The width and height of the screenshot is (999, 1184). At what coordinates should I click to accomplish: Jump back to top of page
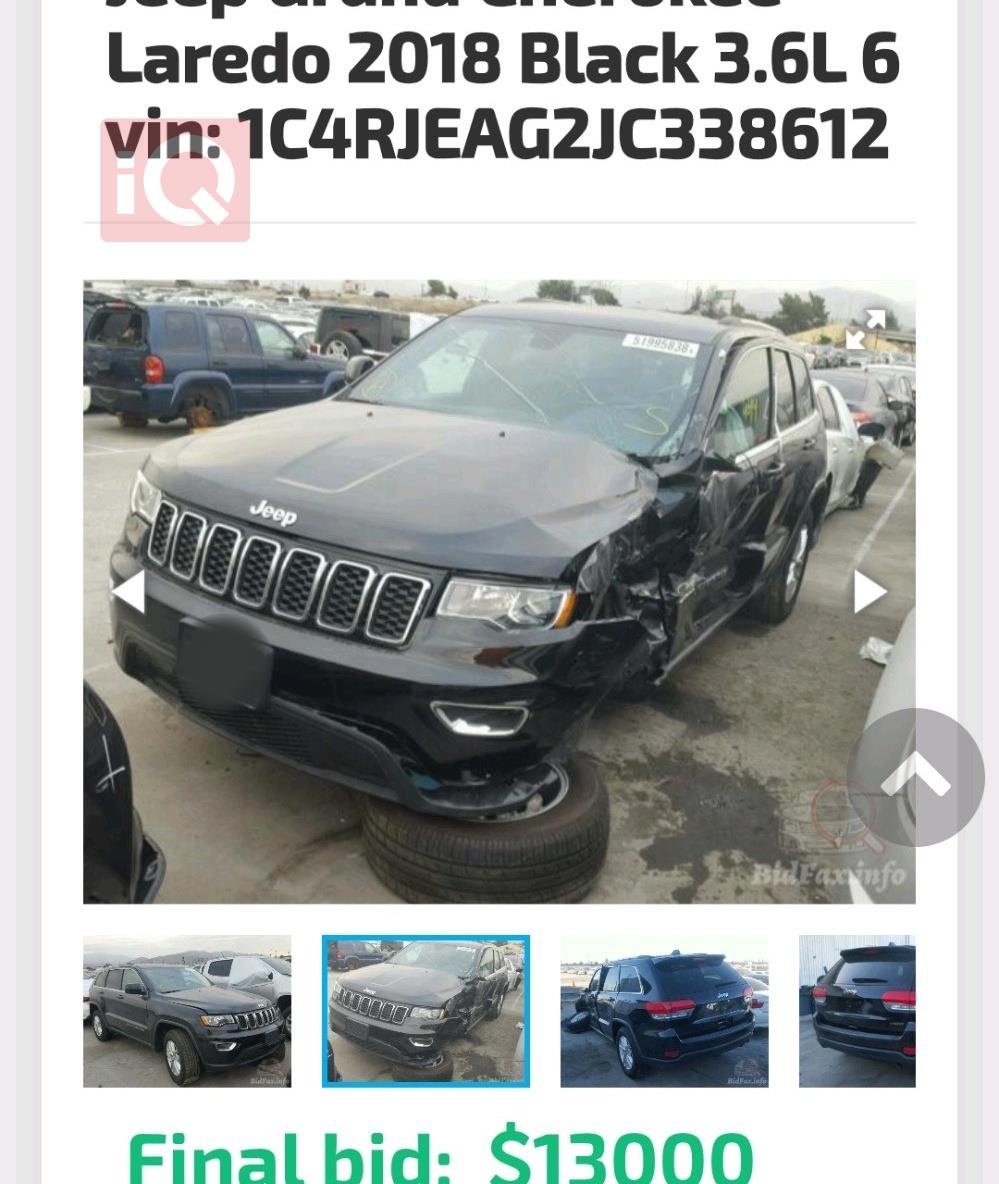[x=915, y=777]
